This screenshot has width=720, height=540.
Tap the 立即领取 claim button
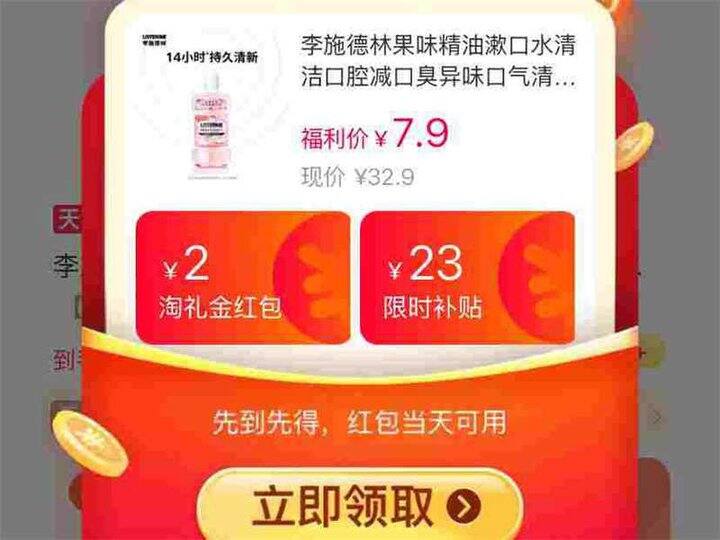pos(360,506)
